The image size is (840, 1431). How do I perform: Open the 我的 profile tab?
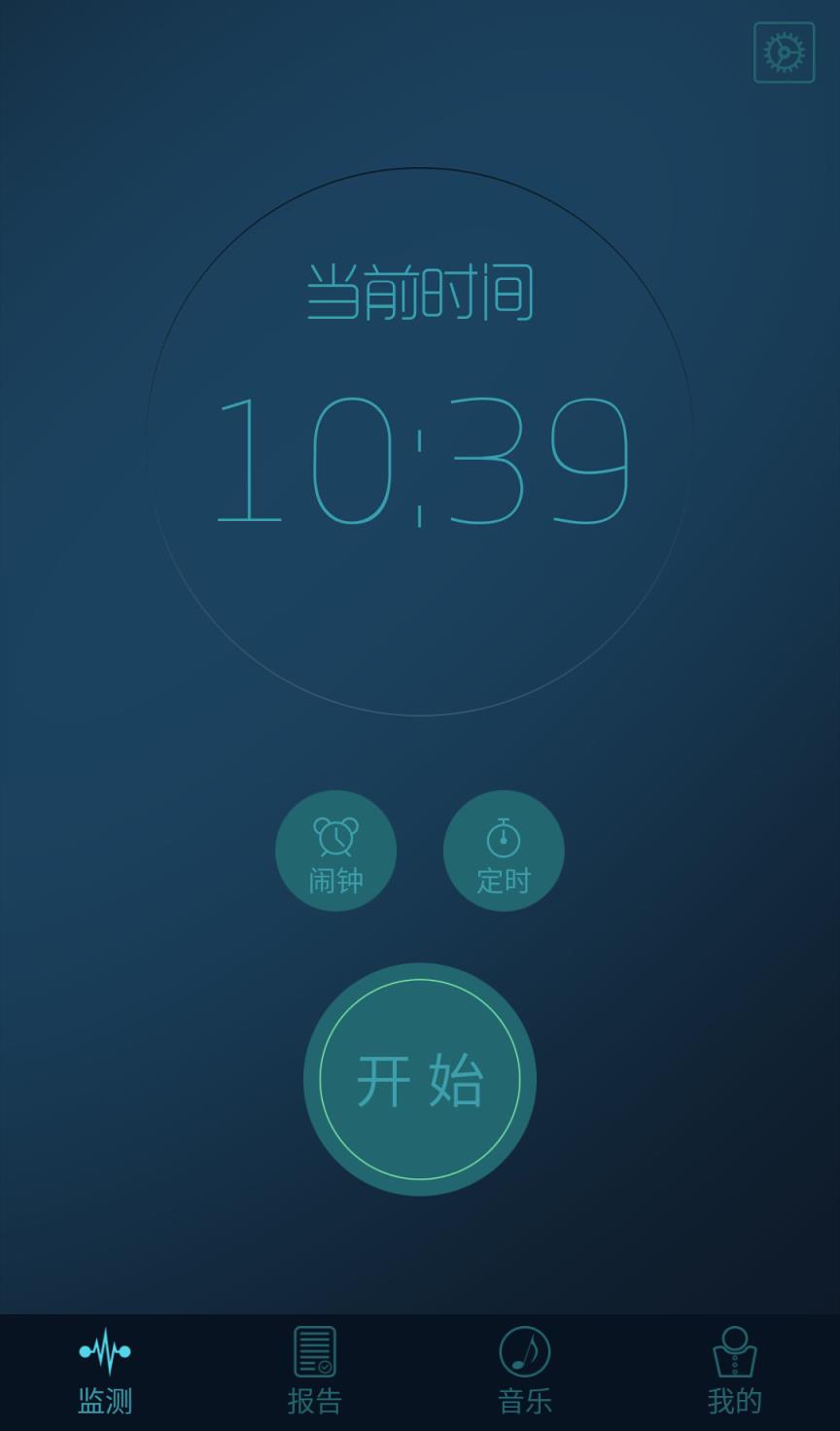point(734,1400)
